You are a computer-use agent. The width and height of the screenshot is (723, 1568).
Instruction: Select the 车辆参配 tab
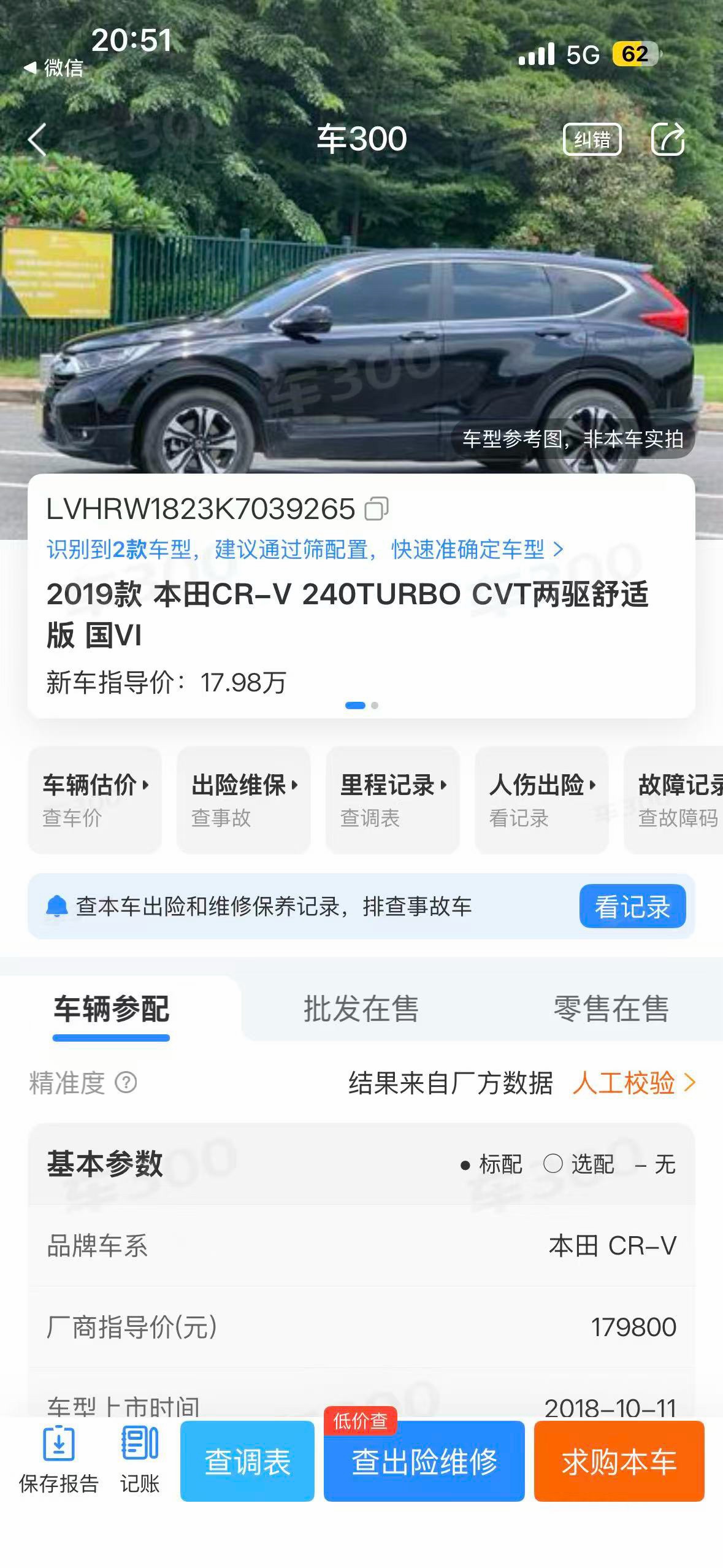point(111,1009)
